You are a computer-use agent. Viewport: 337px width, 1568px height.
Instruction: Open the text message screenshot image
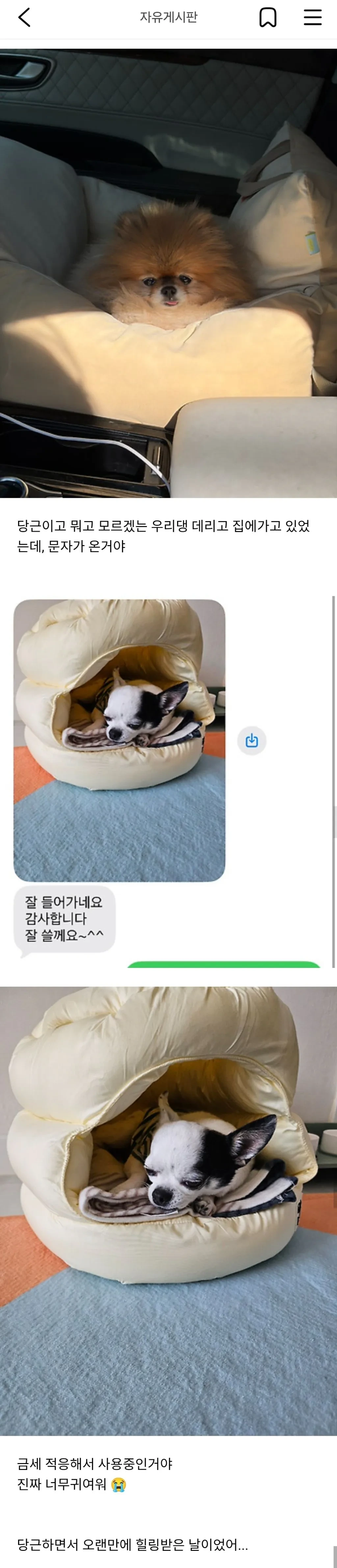pos(168,782)
